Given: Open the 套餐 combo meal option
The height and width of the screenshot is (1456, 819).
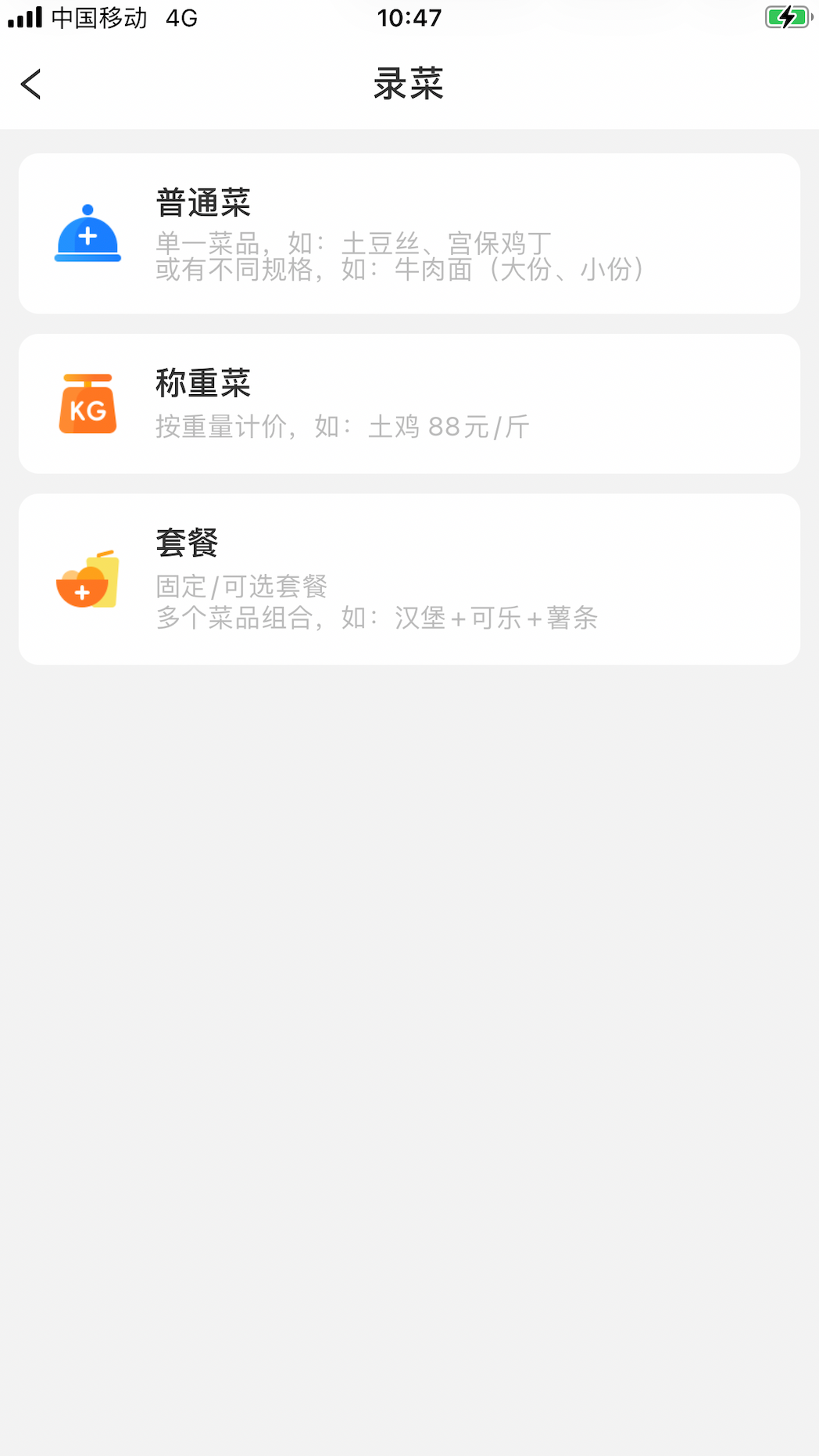Looking at the screenshot, I should pyautogui.click(x=409, y=579).
